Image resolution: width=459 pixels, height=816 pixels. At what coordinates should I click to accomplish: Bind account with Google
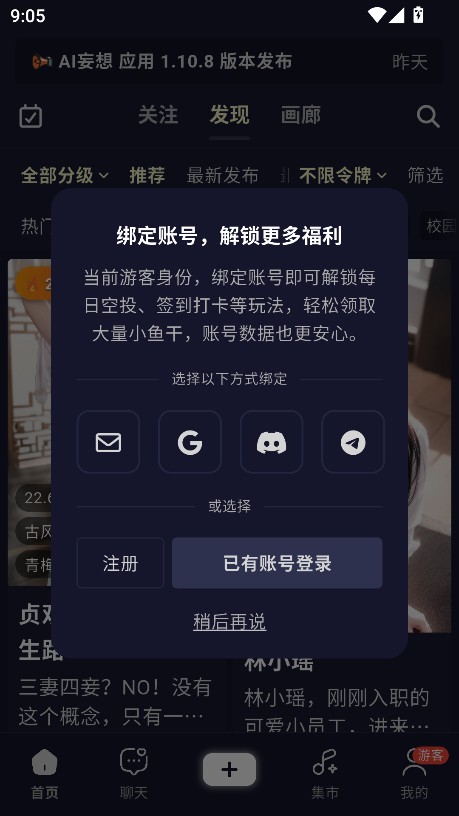click(x=190, y=442)
